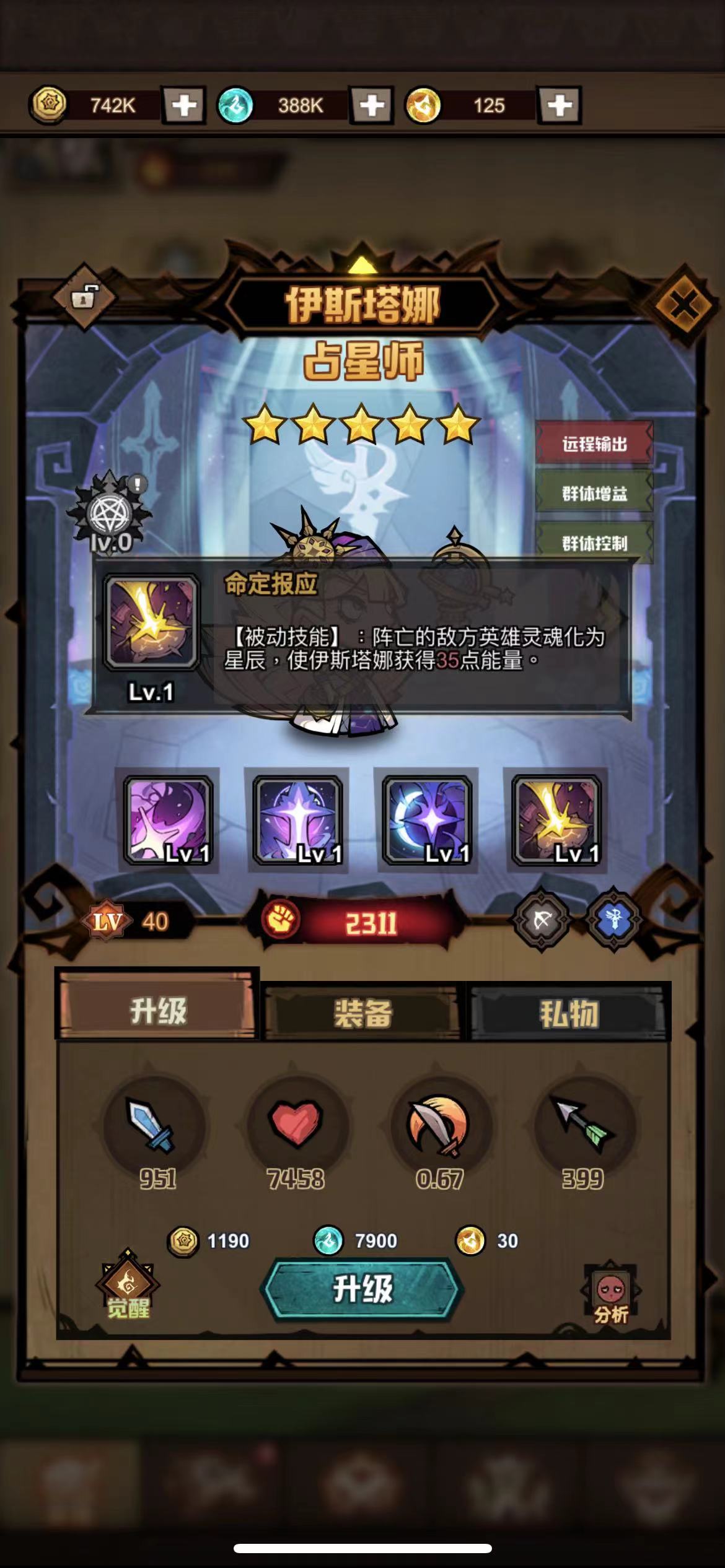
Task: View the second star skill icon
Action: click(298, 820)
